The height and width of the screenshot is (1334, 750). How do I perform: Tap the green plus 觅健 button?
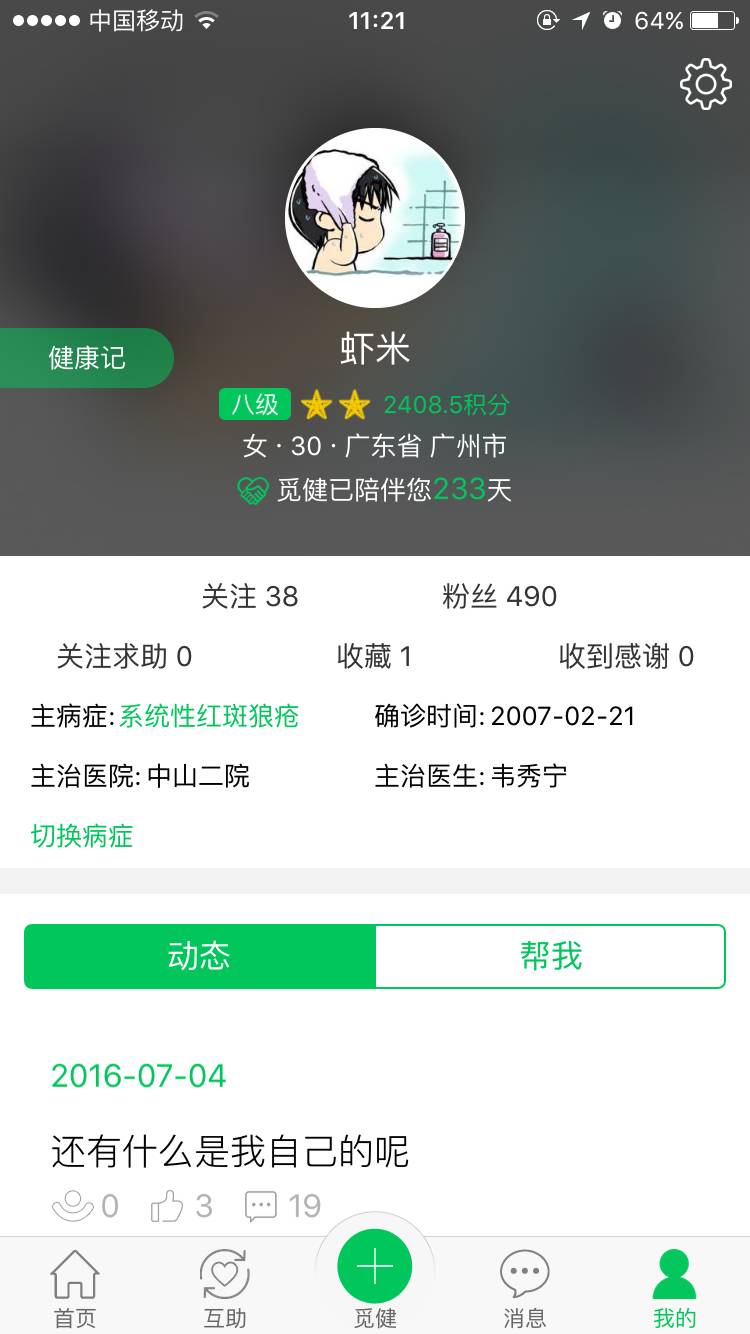point(375,1268)
